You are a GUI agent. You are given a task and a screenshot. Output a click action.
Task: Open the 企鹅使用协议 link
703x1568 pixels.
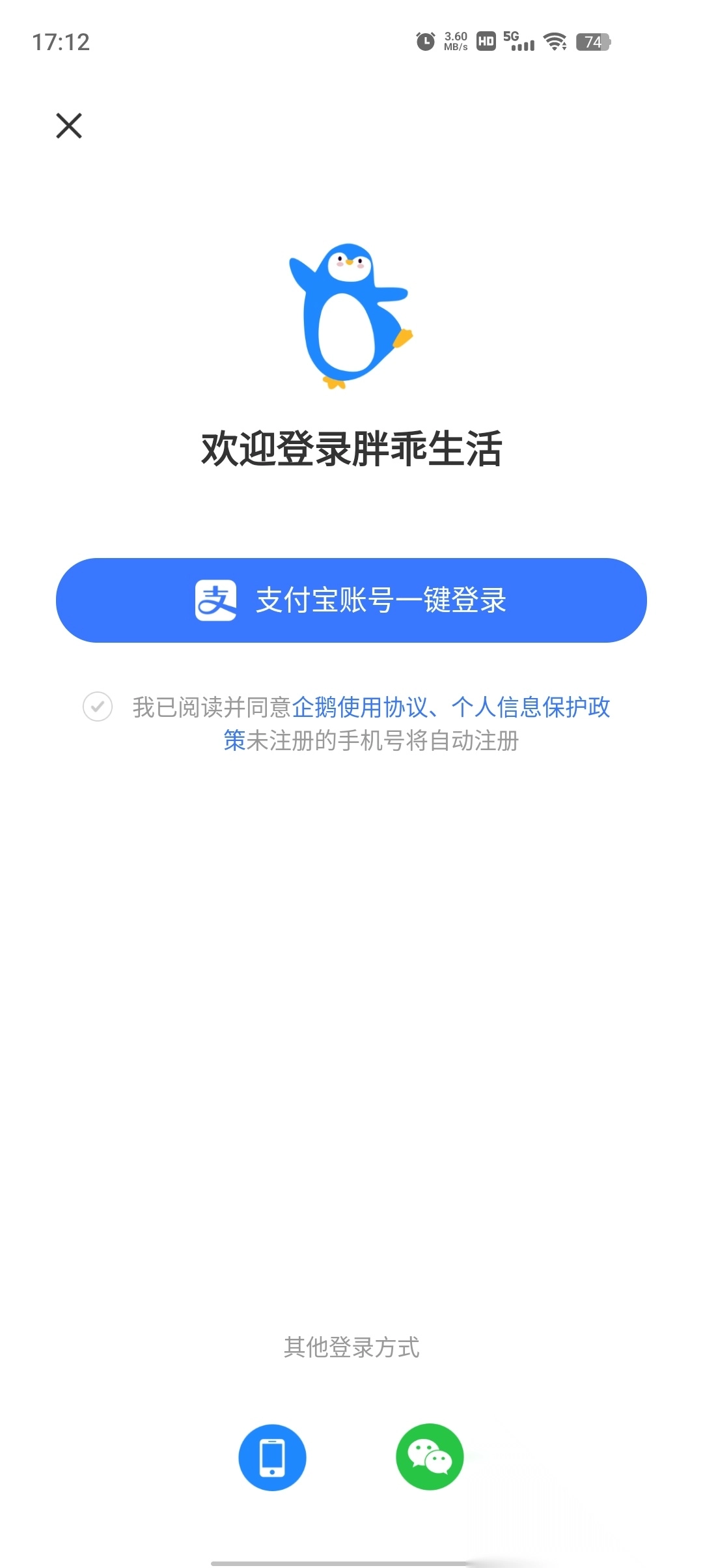pyautogui.click(x=359, y=707)
